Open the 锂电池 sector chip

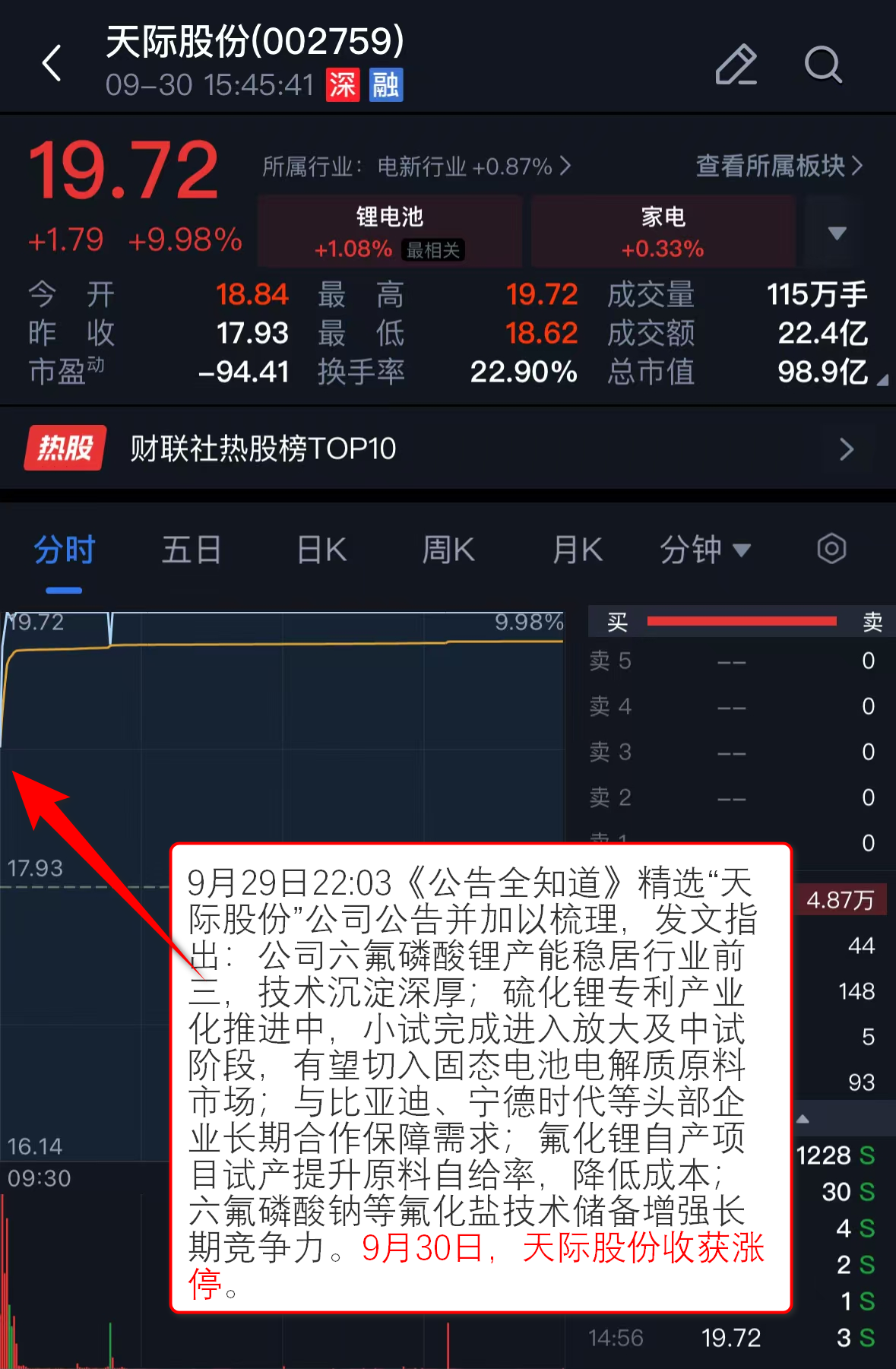pyautogui.click(x=390, y=231)
